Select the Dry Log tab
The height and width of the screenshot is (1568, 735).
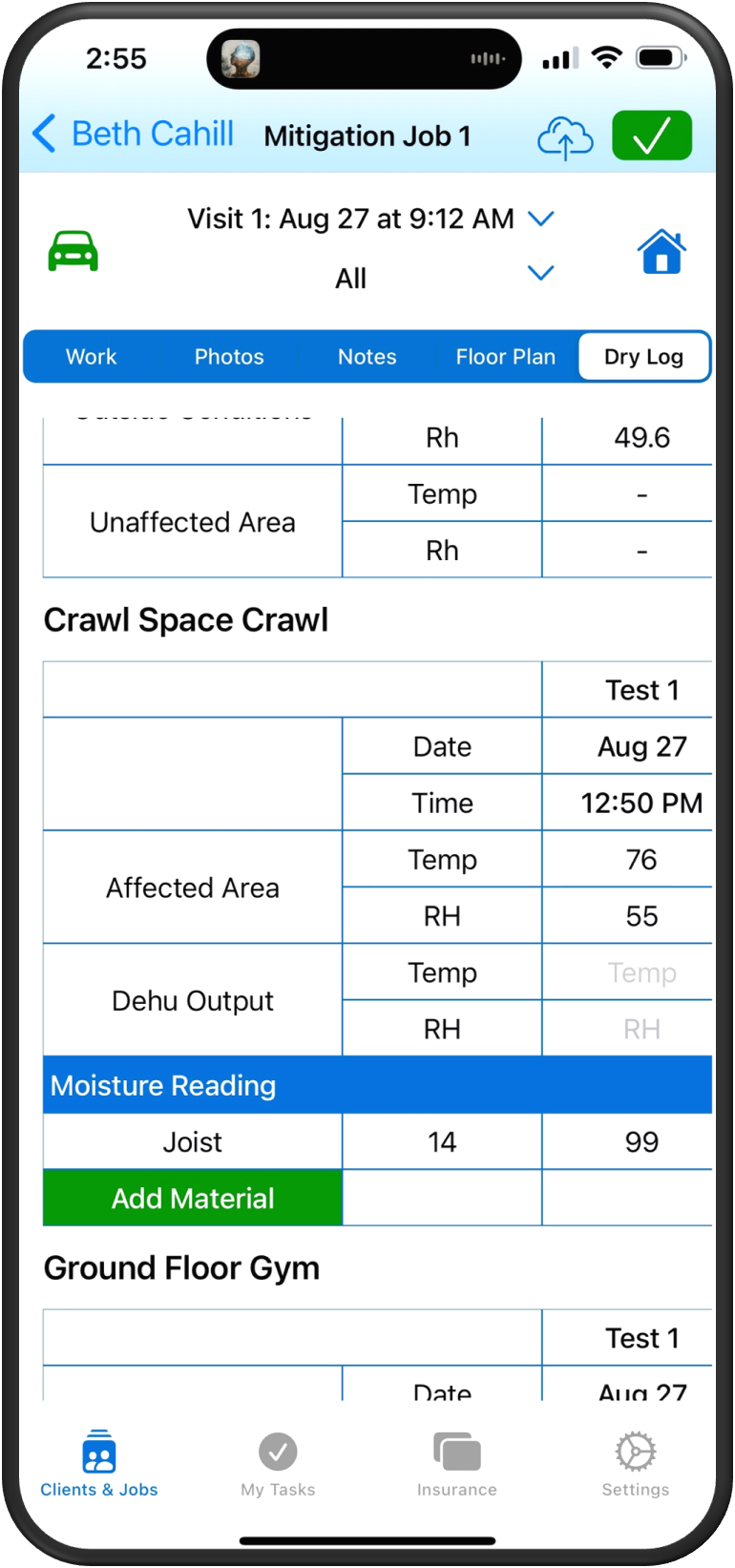point(643,357)
